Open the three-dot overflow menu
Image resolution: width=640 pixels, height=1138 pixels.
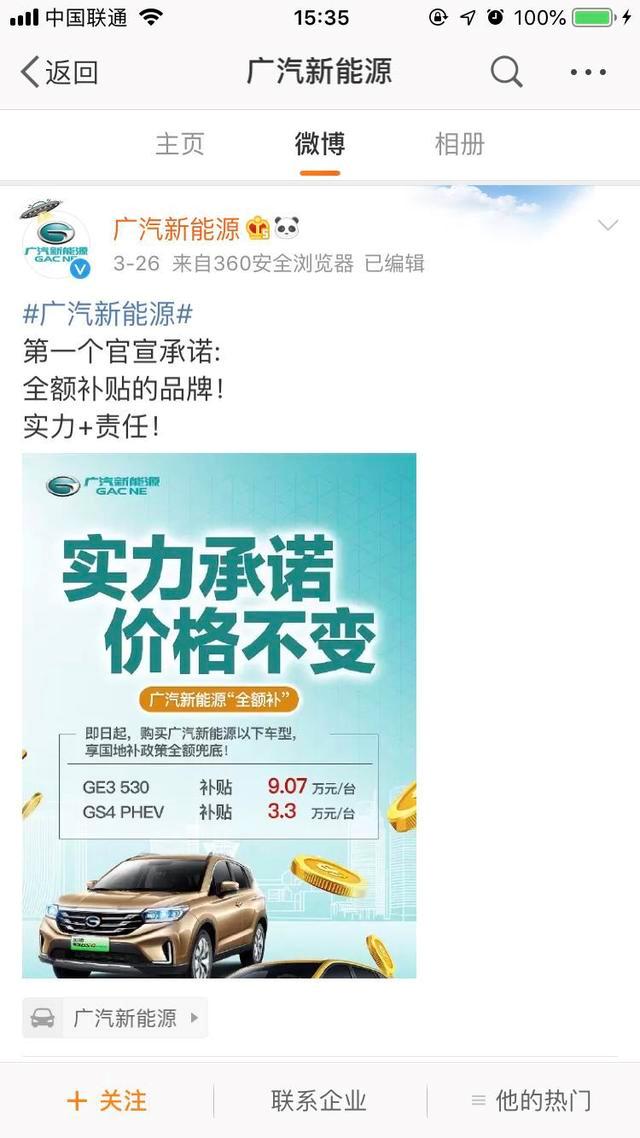click(x=588, y=72)
